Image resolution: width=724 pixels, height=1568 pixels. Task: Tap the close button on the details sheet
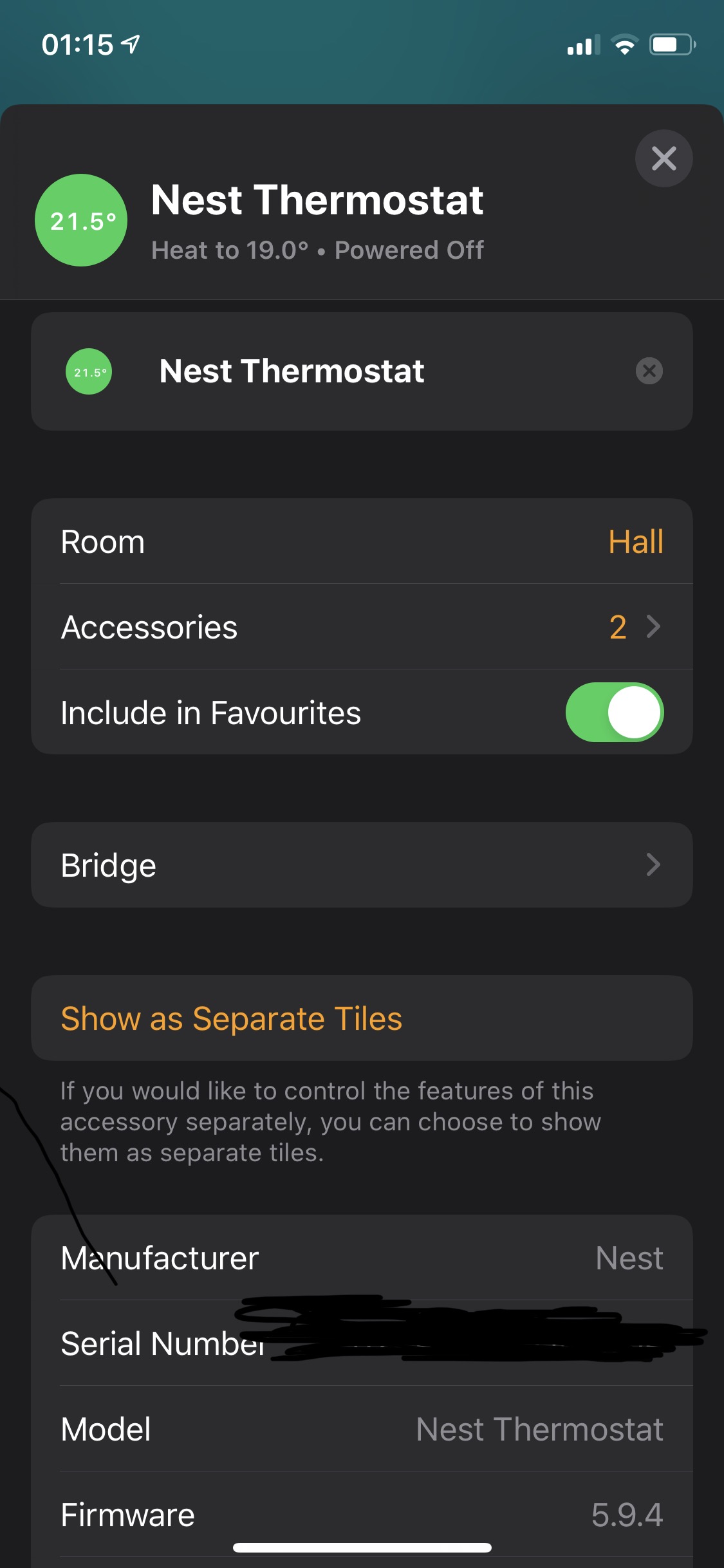(x=664, y=158)
